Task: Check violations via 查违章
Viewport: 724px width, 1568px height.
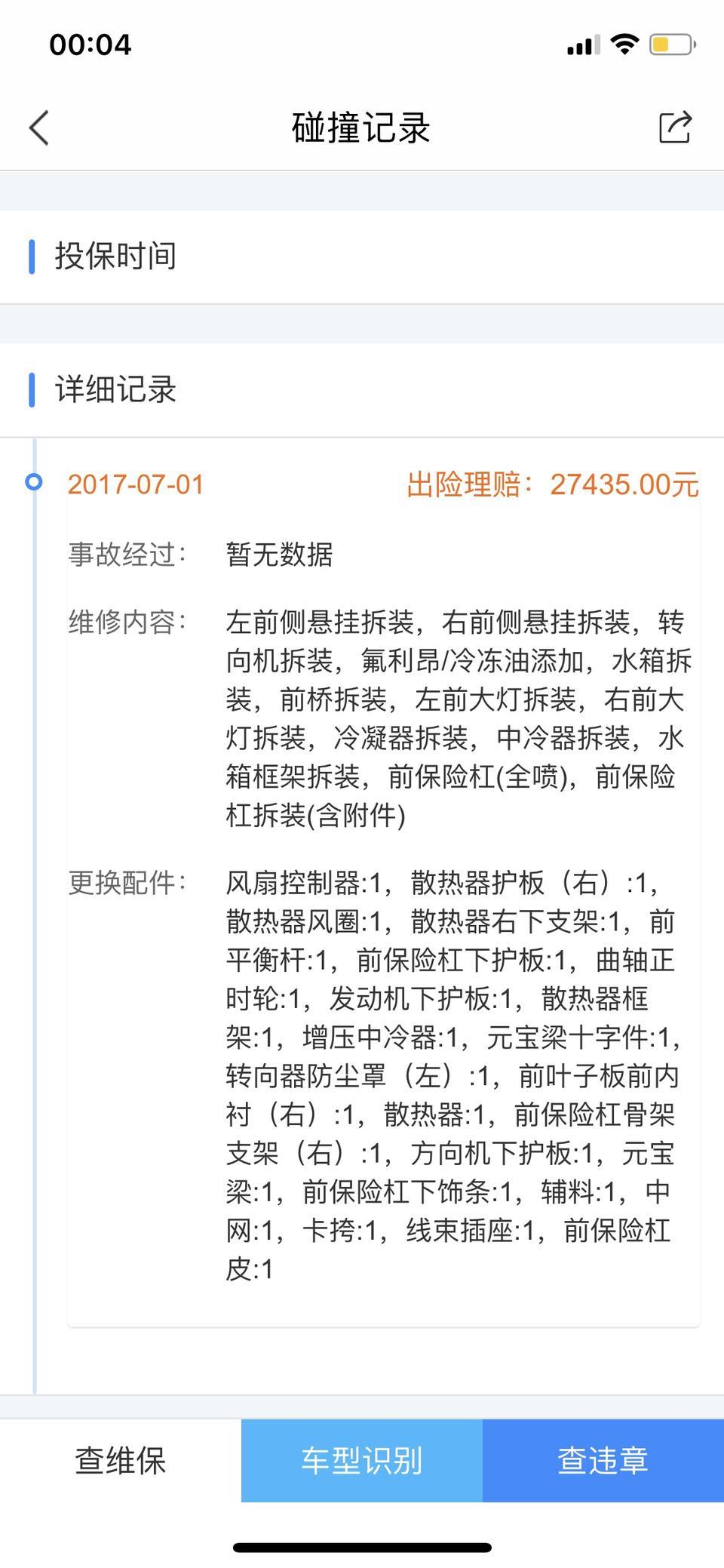Action: (x=603, y=1460)
